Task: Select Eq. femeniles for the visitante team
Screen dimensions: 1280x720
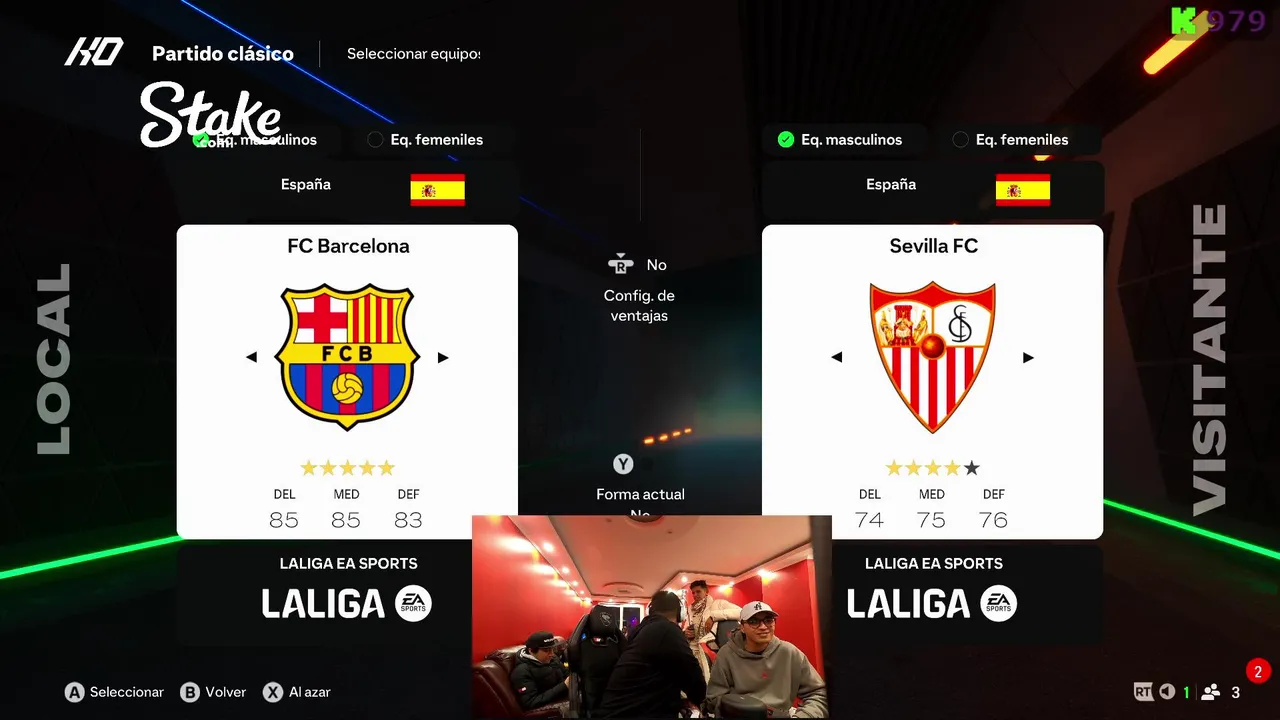Action: click(1010, 140)
